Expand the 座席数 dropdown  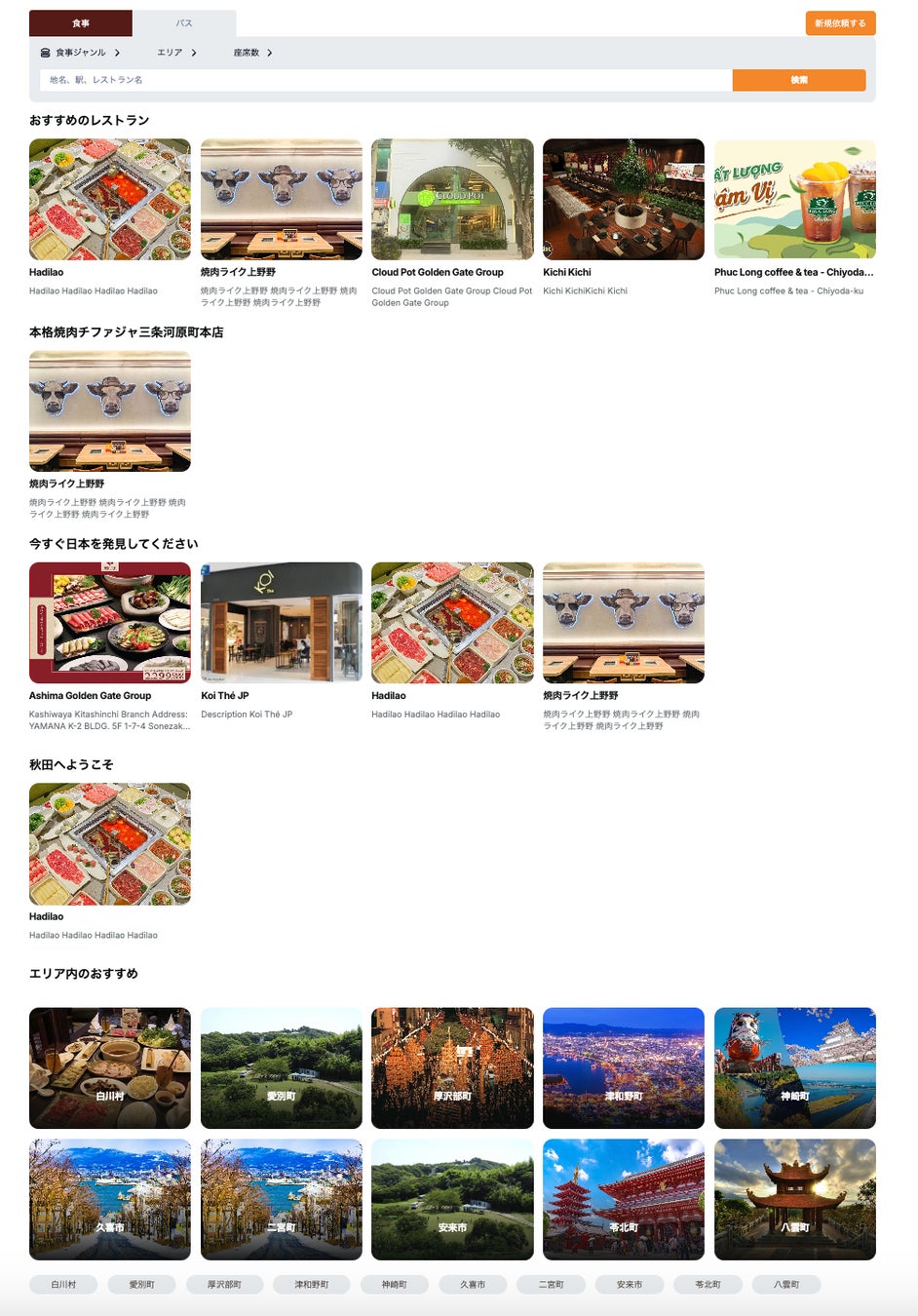252,53
